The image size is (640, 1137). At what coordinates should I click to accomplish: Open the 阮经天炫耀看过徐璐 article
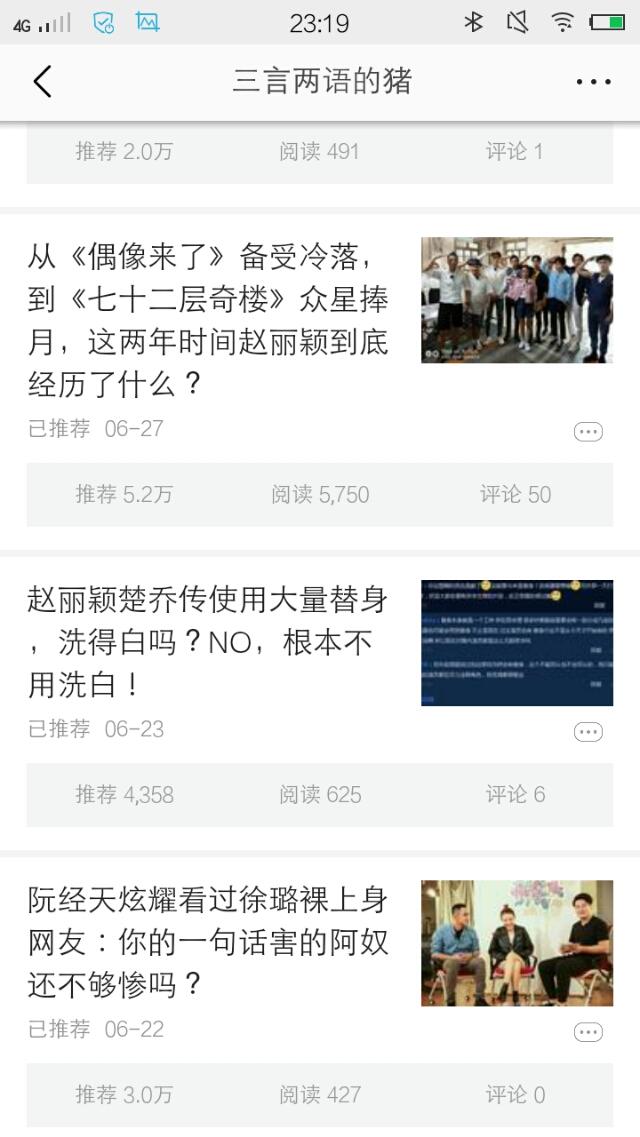(x=208, y=942)
